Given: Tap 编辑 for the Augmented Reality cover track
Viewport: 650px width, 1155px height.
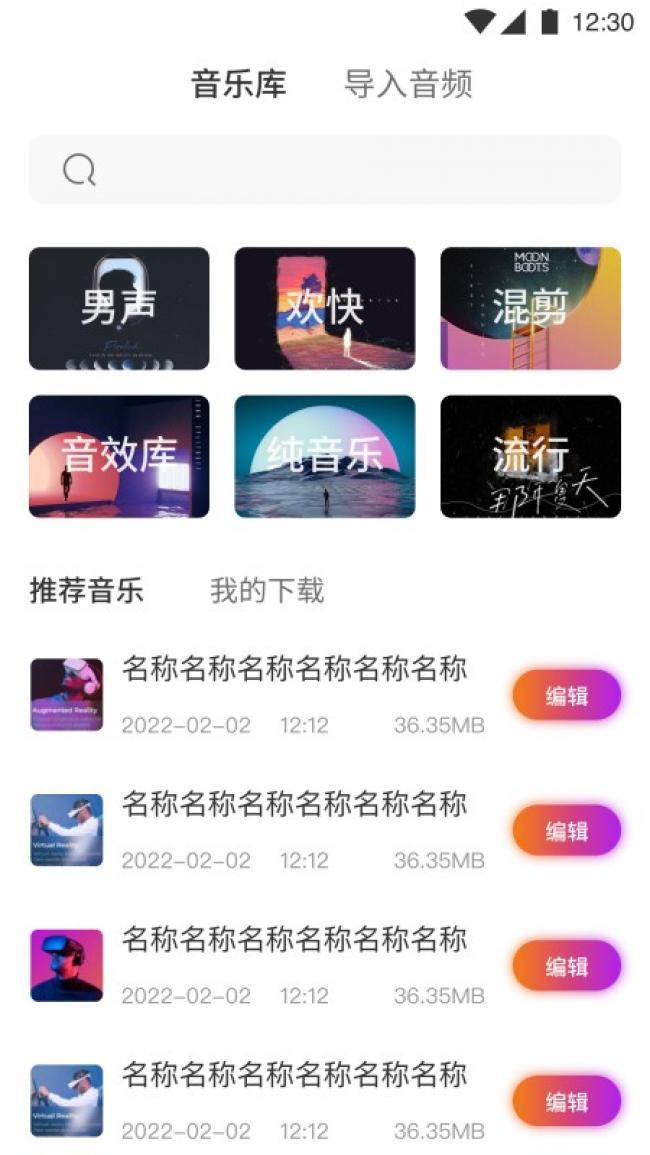Looking at the screenshot, I should pos(567,696).
